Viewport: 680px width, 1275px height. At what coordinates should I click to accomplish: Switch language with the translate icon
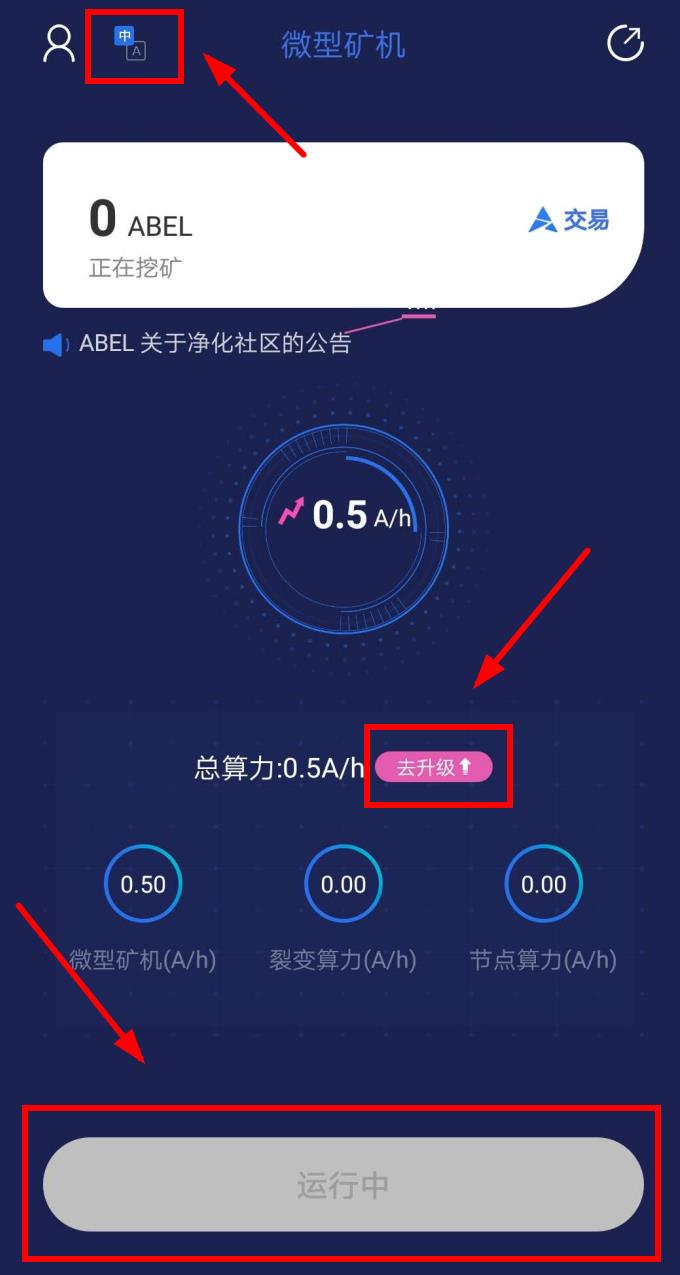[130, 44]
